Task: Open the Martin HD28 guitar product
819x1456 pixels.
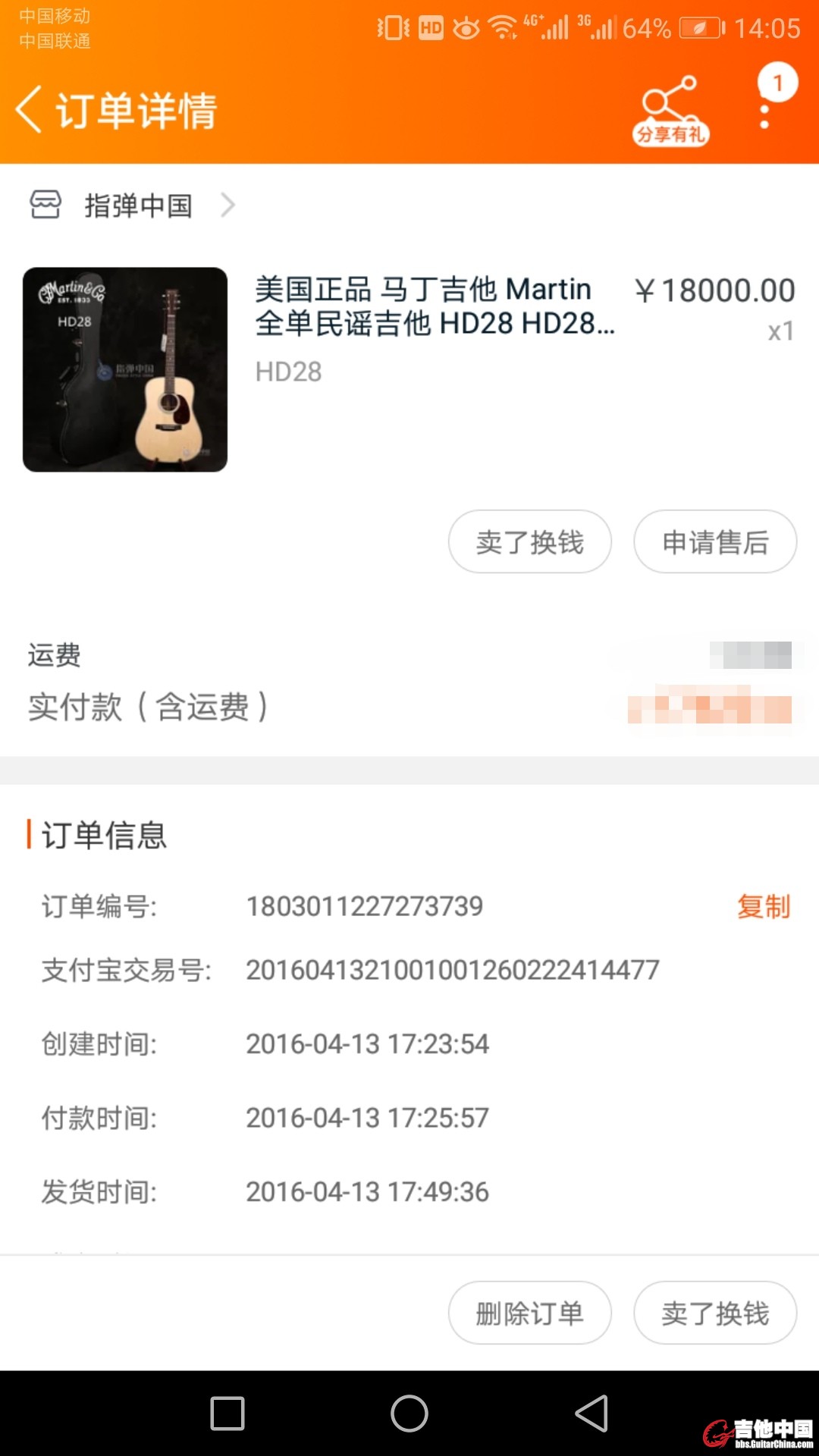Action: coord(126,369)
